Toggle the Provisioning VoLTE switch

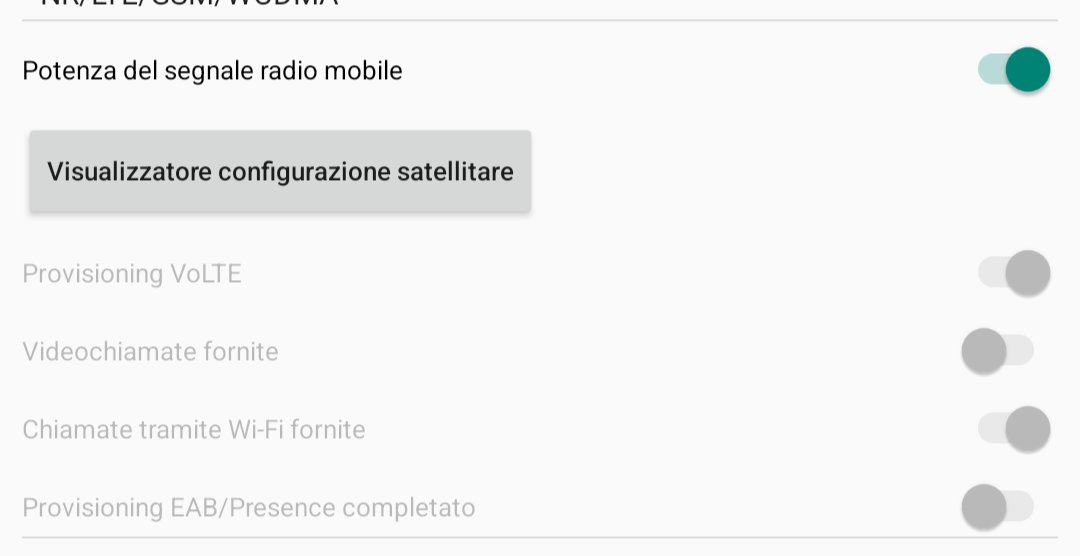tap(1013, 273)
